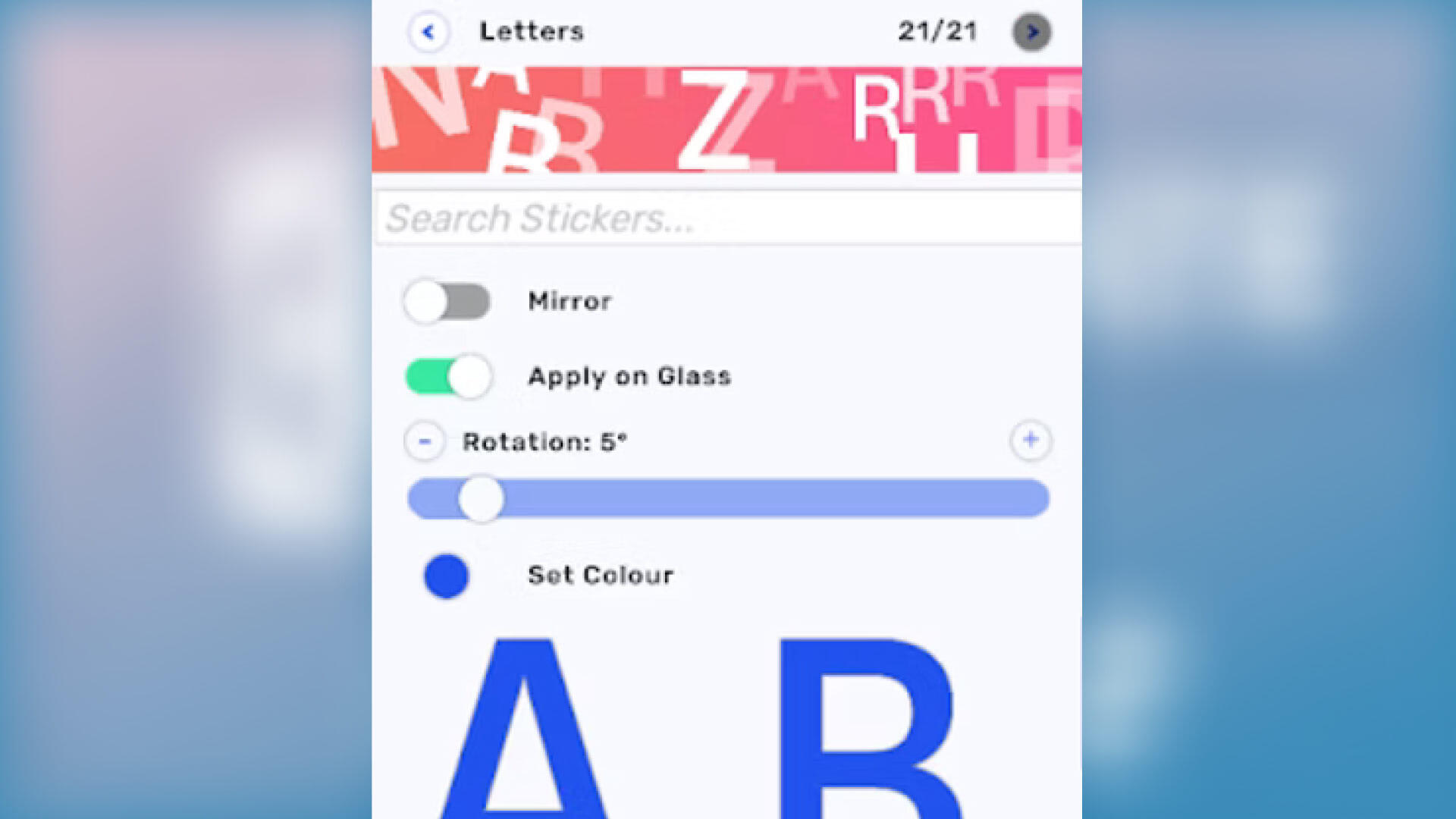Select the letter B sticker
Screen dimensions: 1456x819
tap(868, 728)
